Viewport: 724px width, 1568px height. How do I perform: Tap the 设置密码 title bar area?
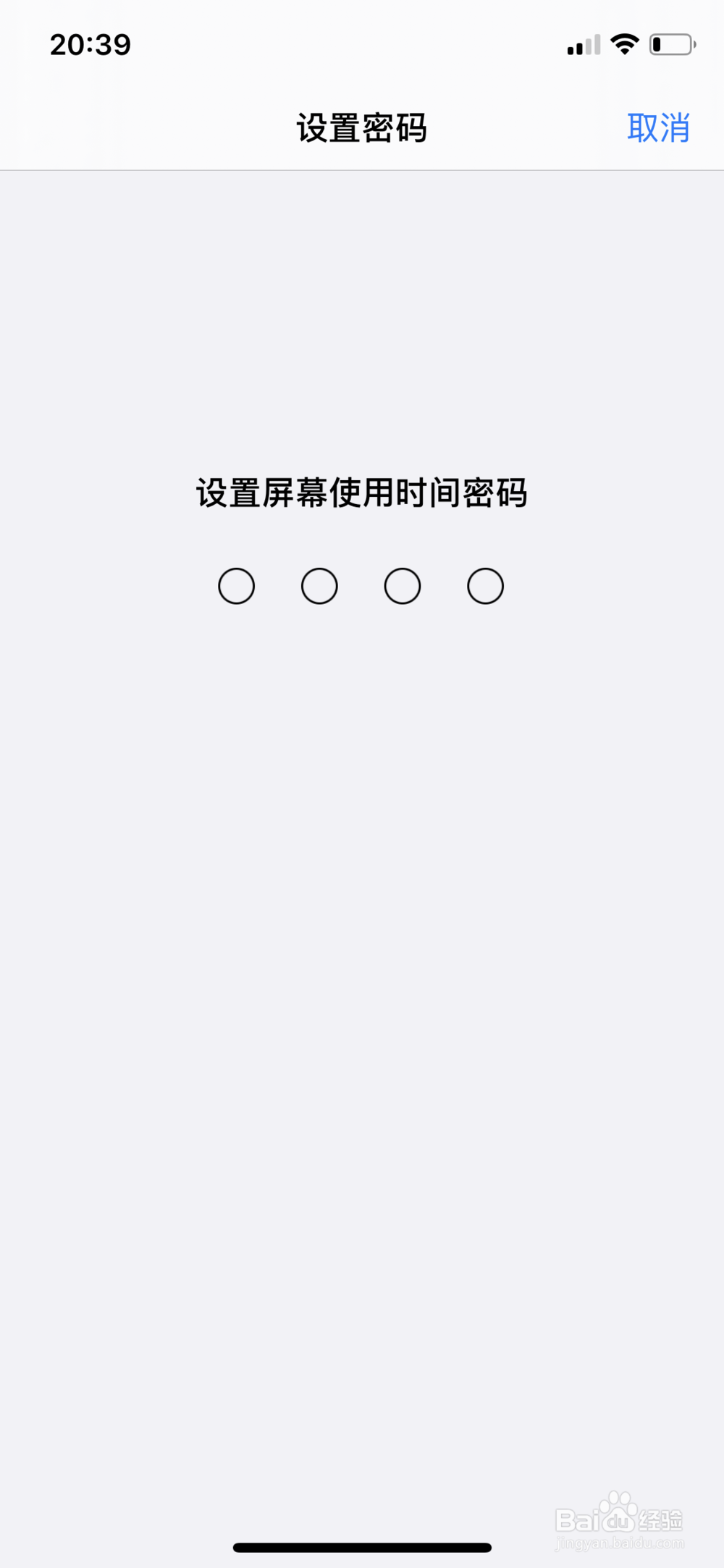coord(362,127)
